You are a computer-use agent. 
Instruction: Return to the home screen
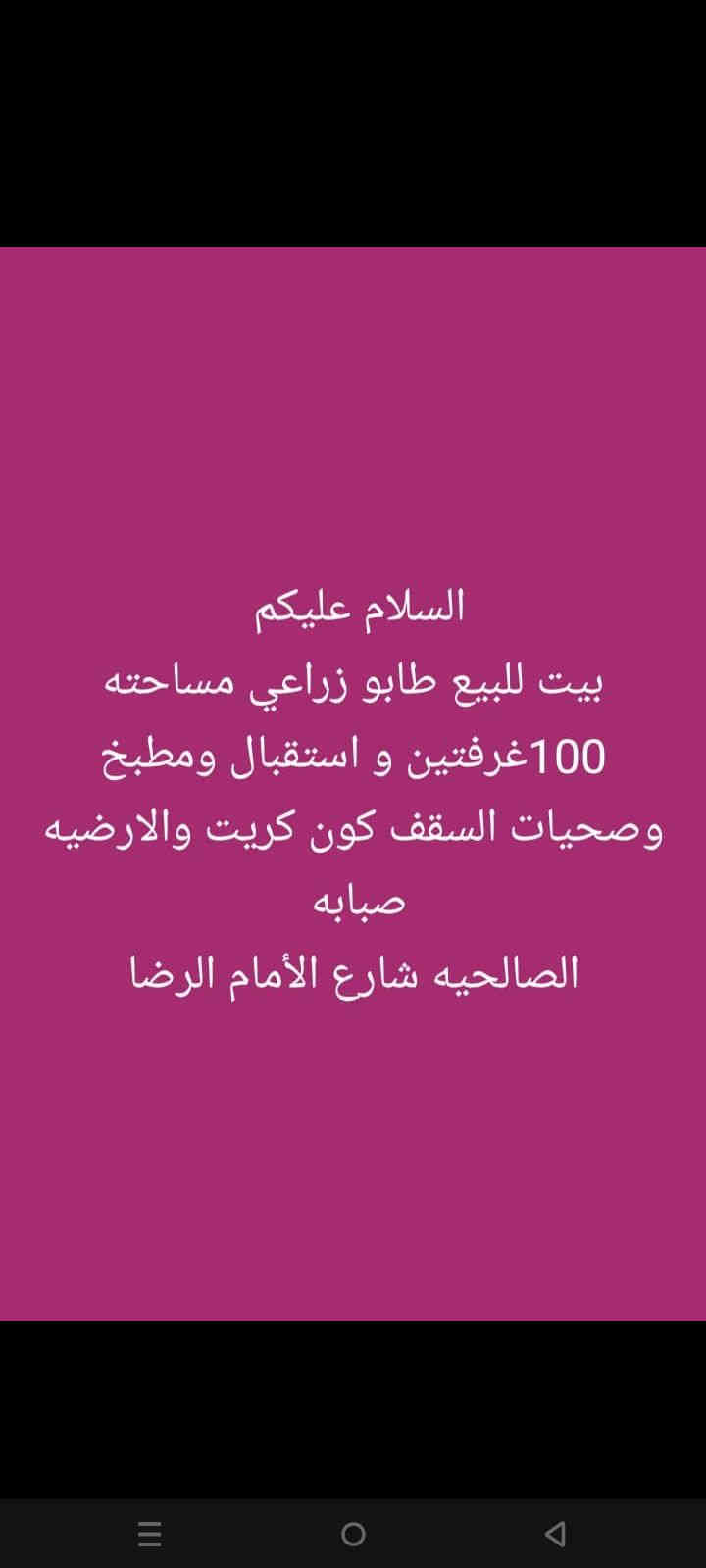[x=353, y=1534]
